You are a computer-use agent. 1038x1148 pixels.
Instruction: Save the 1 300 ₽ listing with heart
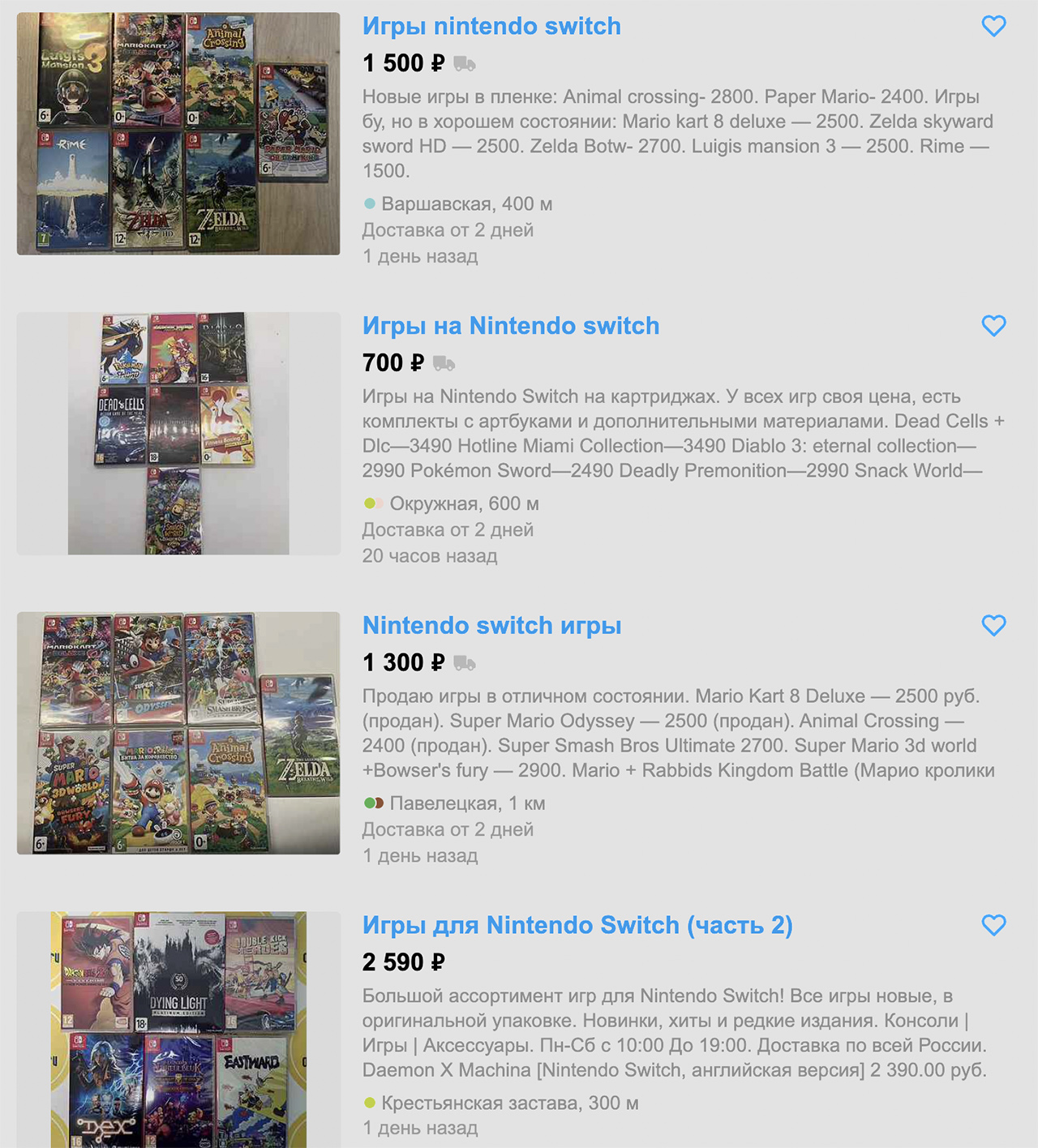[x=993, y=626]
